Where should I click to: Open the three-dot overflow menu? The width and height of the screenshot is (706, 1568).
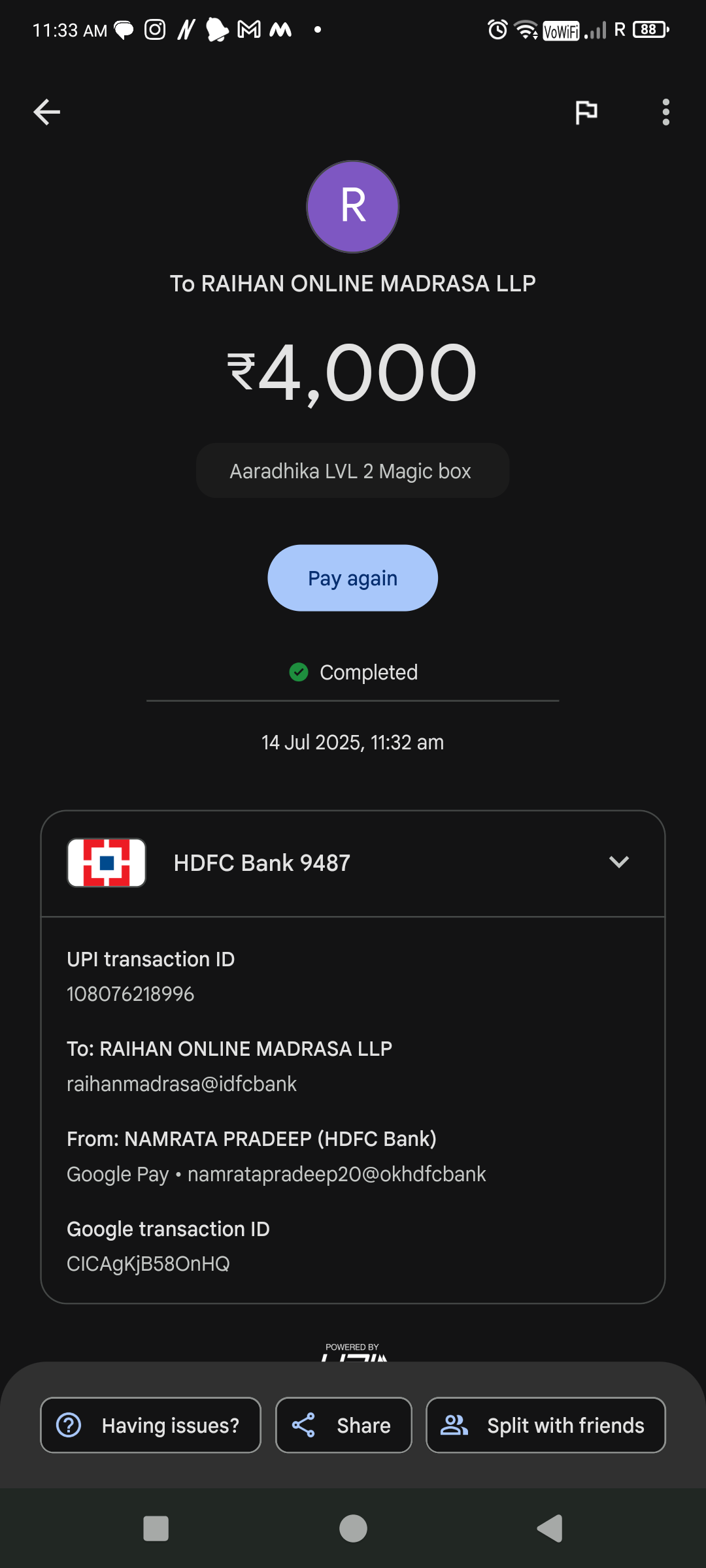coord(665,112)
